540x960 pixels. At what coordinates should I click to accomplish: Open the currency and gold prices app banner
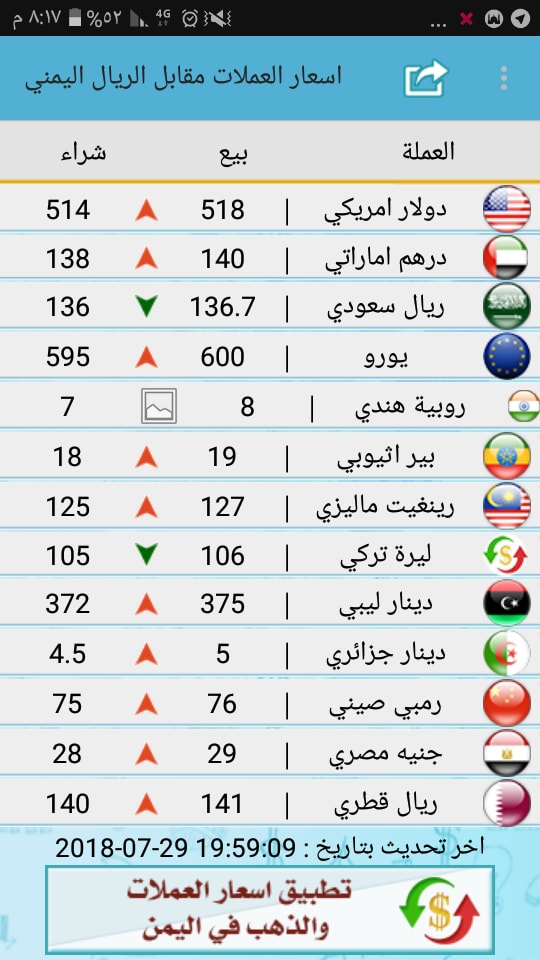270,910
